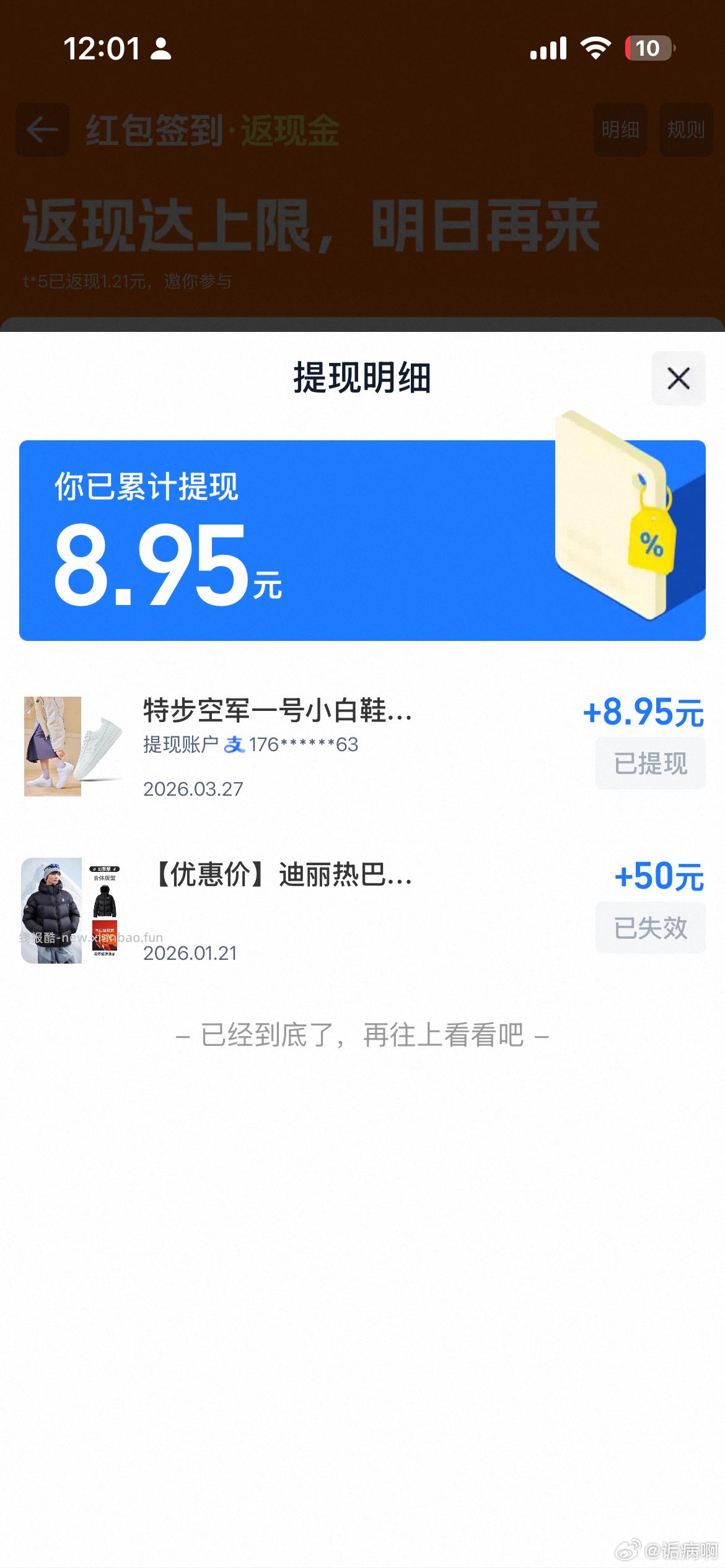Close the 提现明细 popup
The width and height of the screenshot is (725, 1568).
pos(679,378)
